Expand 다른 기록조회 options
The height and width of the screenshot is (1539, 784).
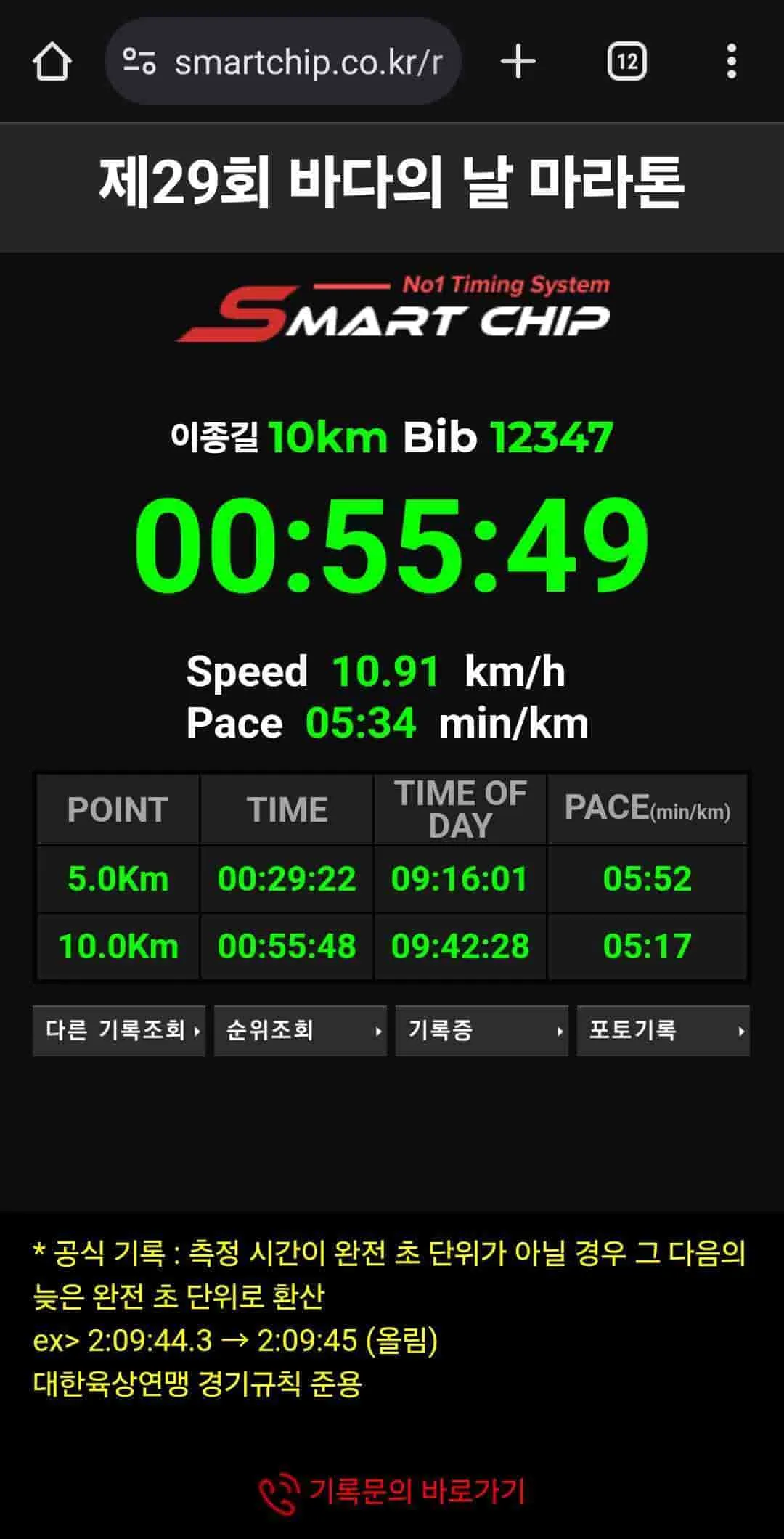click(x=118, y=1030)
